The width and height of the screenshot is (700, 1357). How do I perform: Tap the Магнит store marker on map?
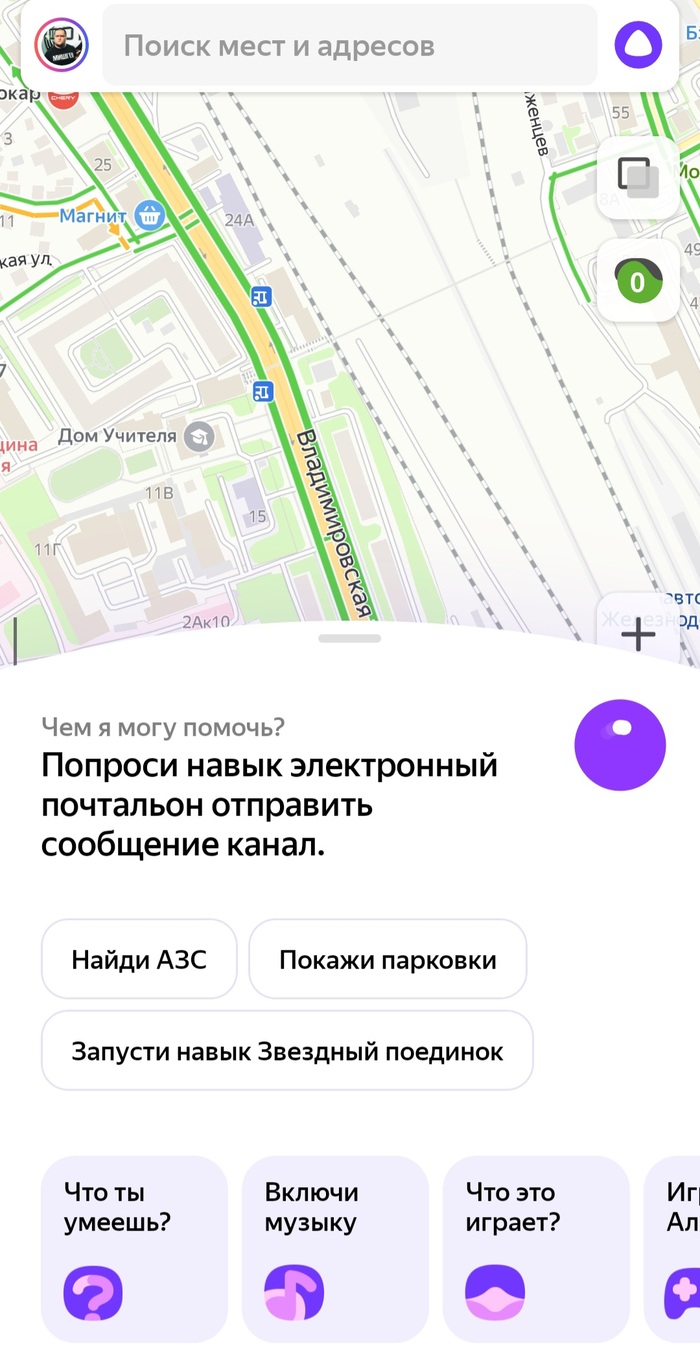coord(150,215)
